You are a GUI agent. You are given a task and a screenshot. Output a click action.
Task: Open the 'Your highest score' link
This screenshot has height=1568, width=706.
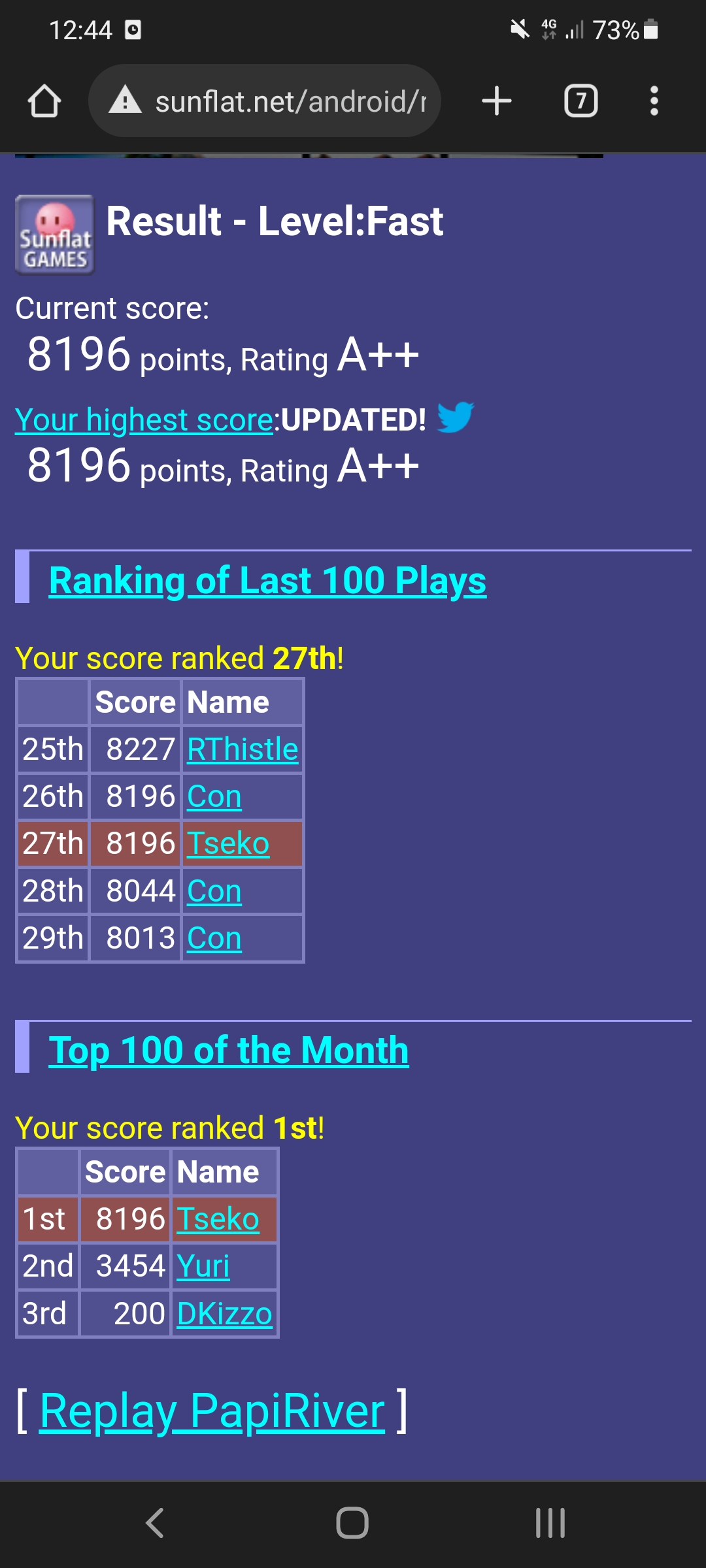point(144,420)
